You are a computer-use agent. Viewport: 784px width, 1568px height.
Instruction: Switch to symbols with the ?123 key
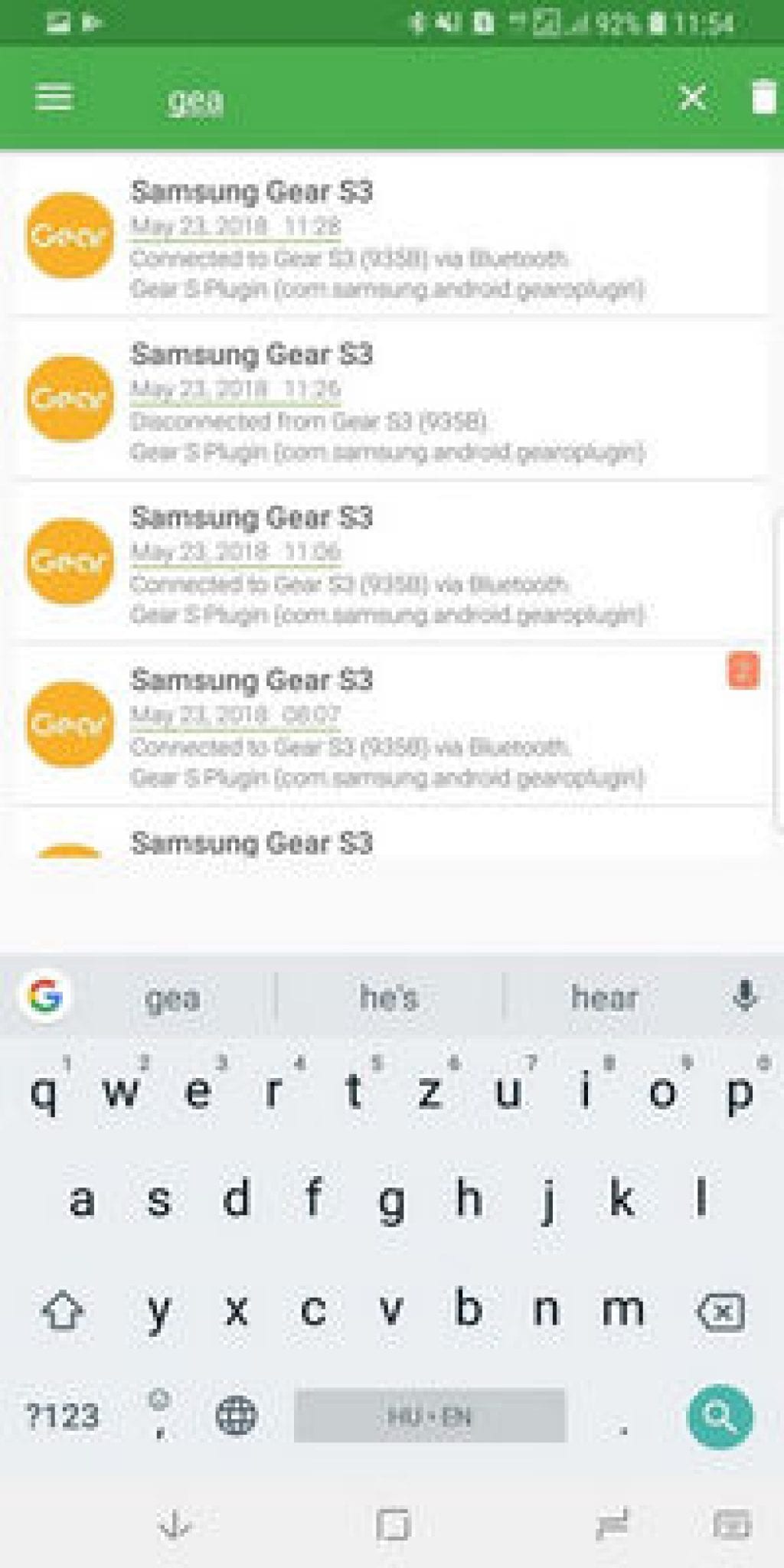pyautogui.click(x=61, y=1420)
